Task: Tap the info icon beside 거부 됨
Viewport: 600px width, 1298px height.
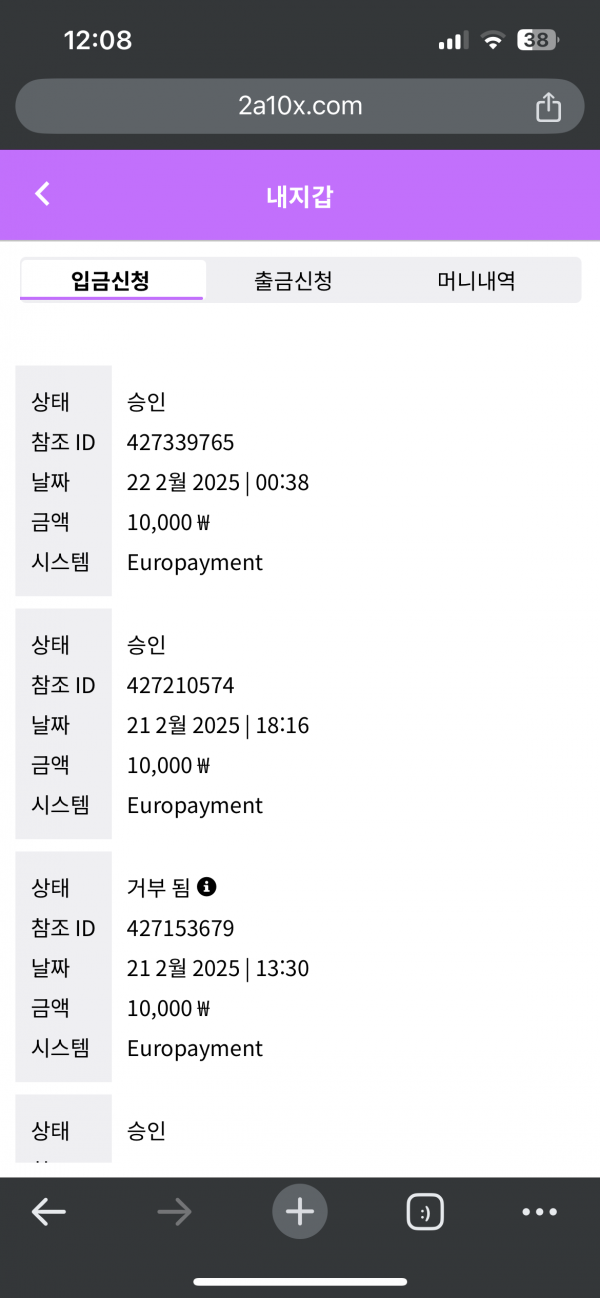Action: coord(207,886)
